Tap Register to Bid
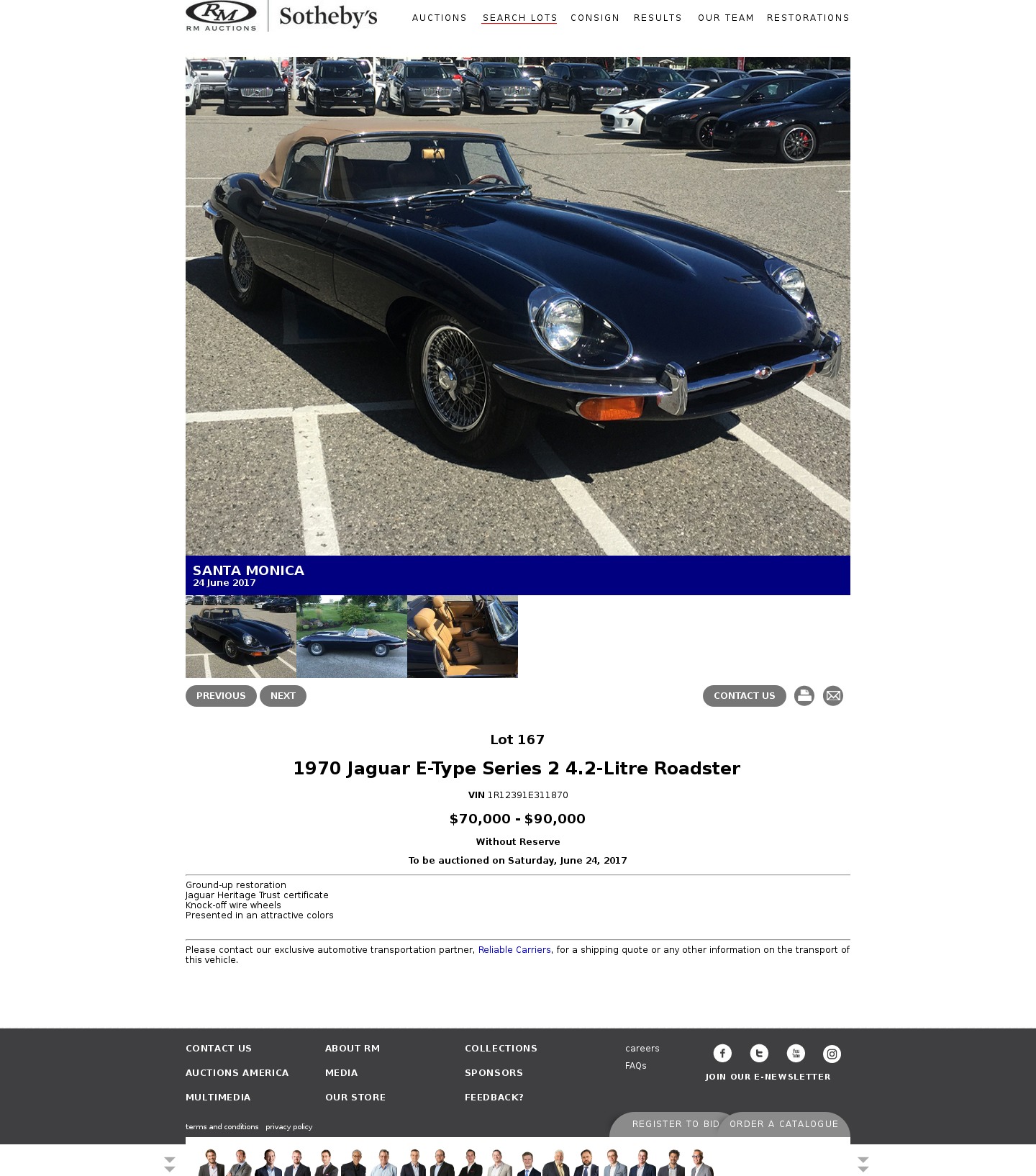Image resolution: width=1036 pixels, height=1176 pixels. [675, 1124]
